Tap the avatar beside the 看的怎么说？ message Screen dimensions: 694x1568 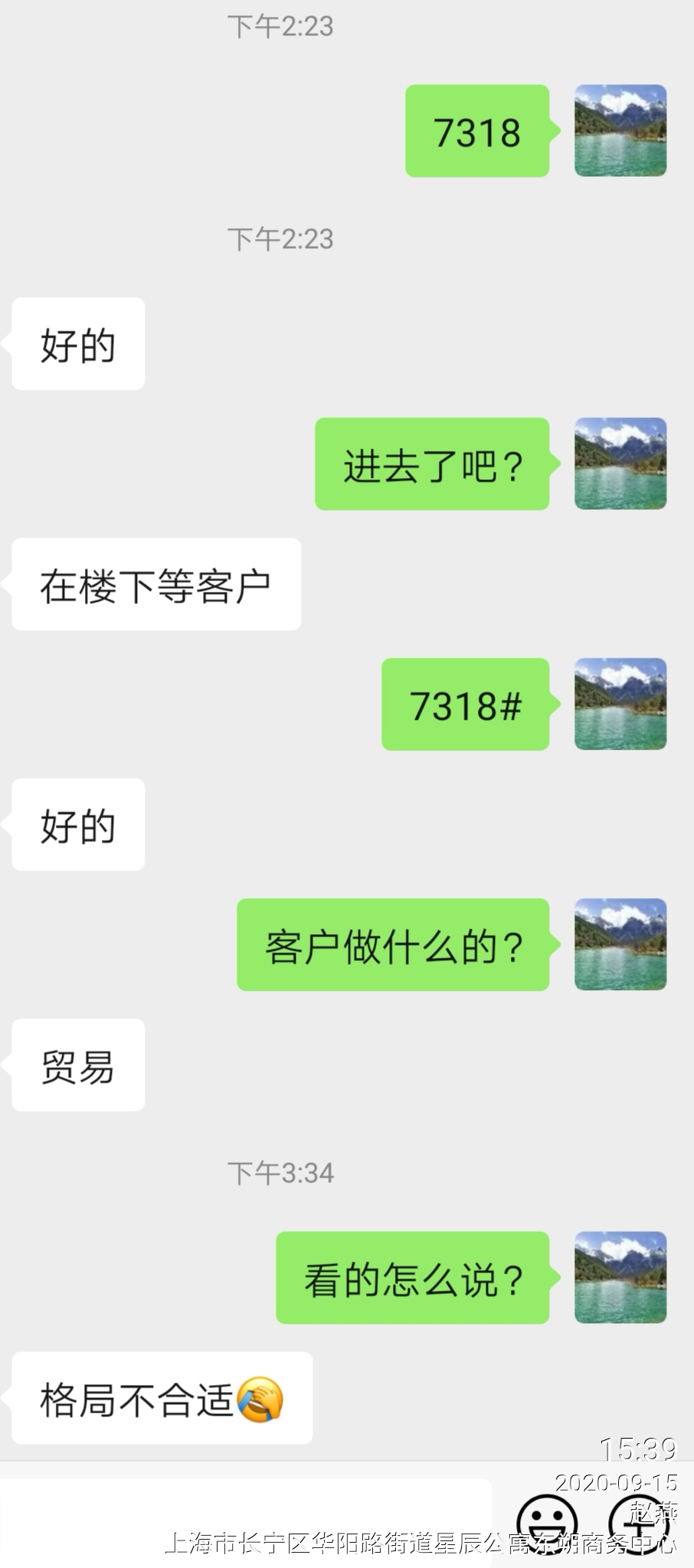pos(620,1277)
